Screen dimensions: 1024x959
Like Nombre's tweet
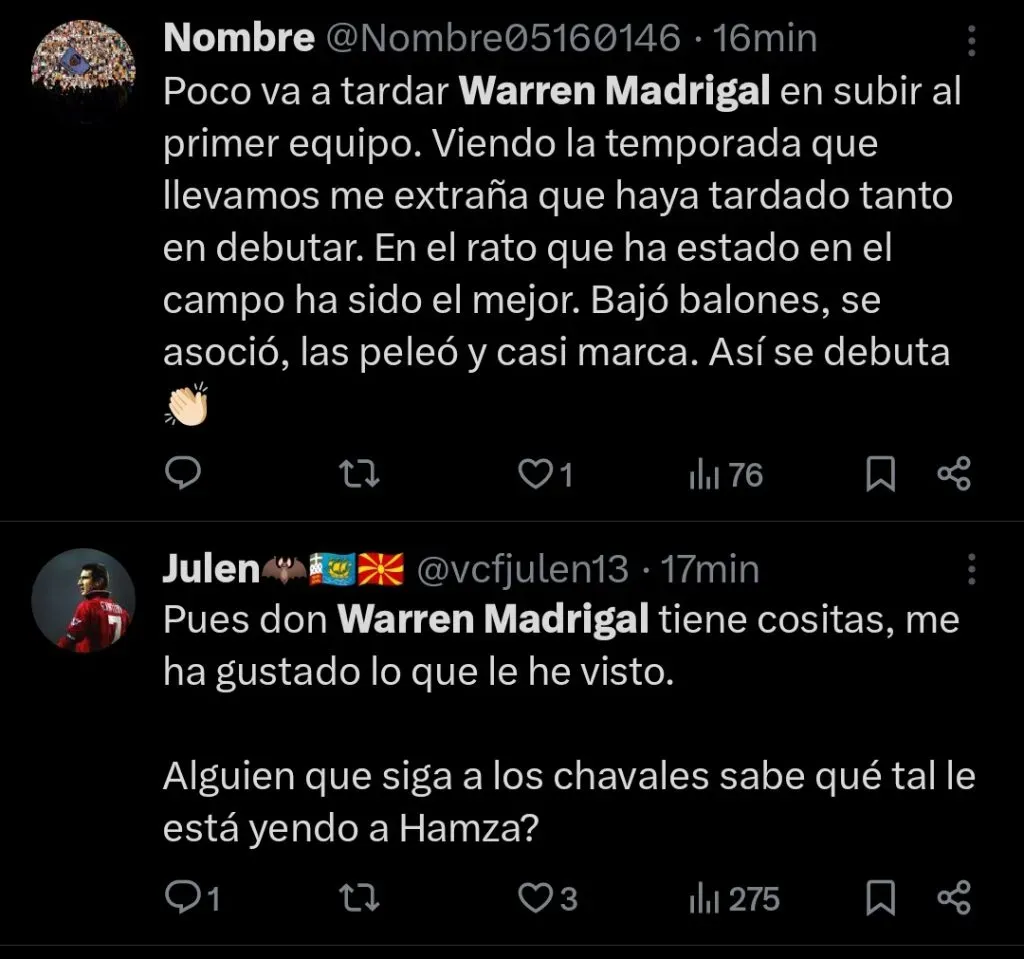[536, 474]
